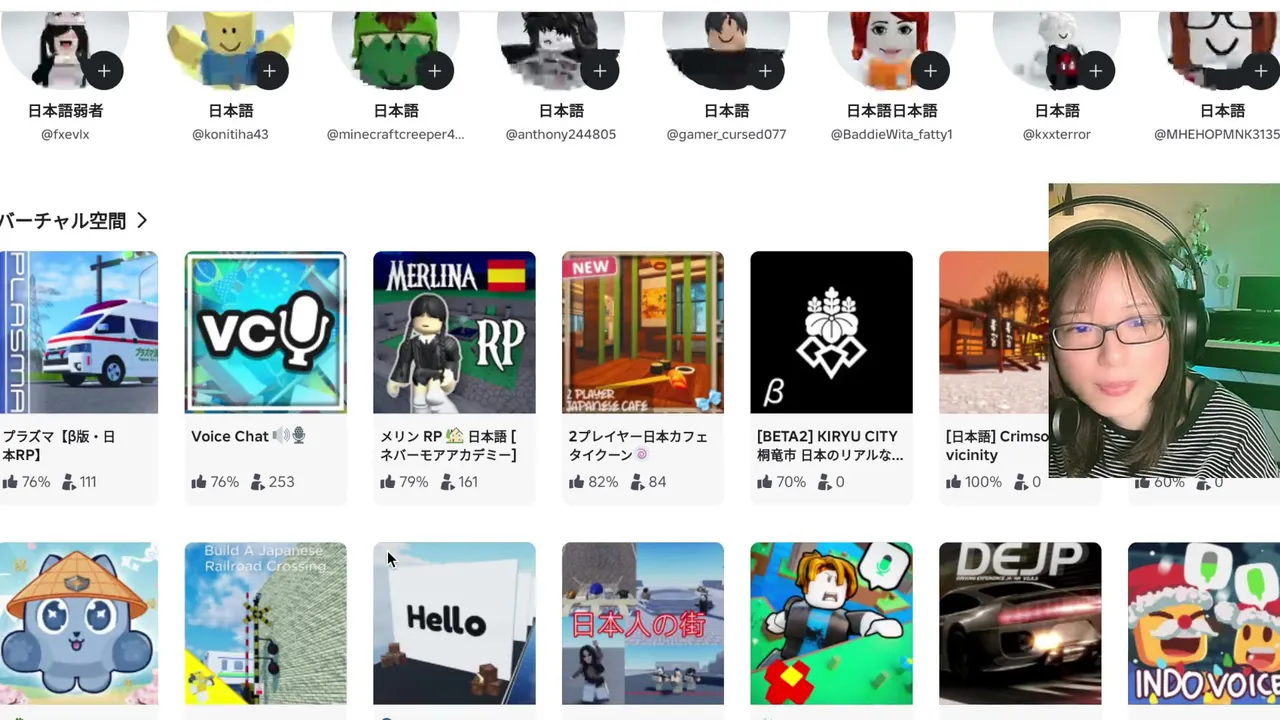Image resolution: width=1280 pixels, height=720 pixels.
Task: Open the プラズマ β版 日本RP game
Action: [x=78, y=332]
